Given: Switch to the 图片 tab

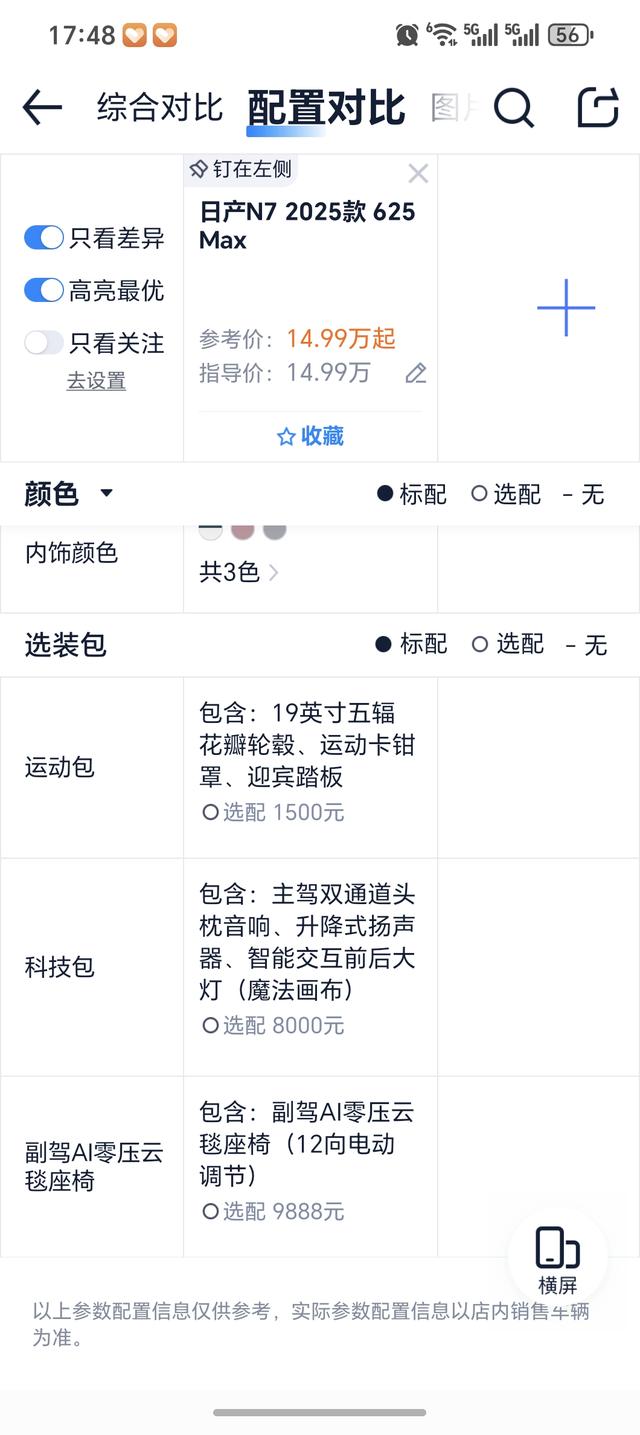Looking at the screenshot, I should click(x=452, y=107).
